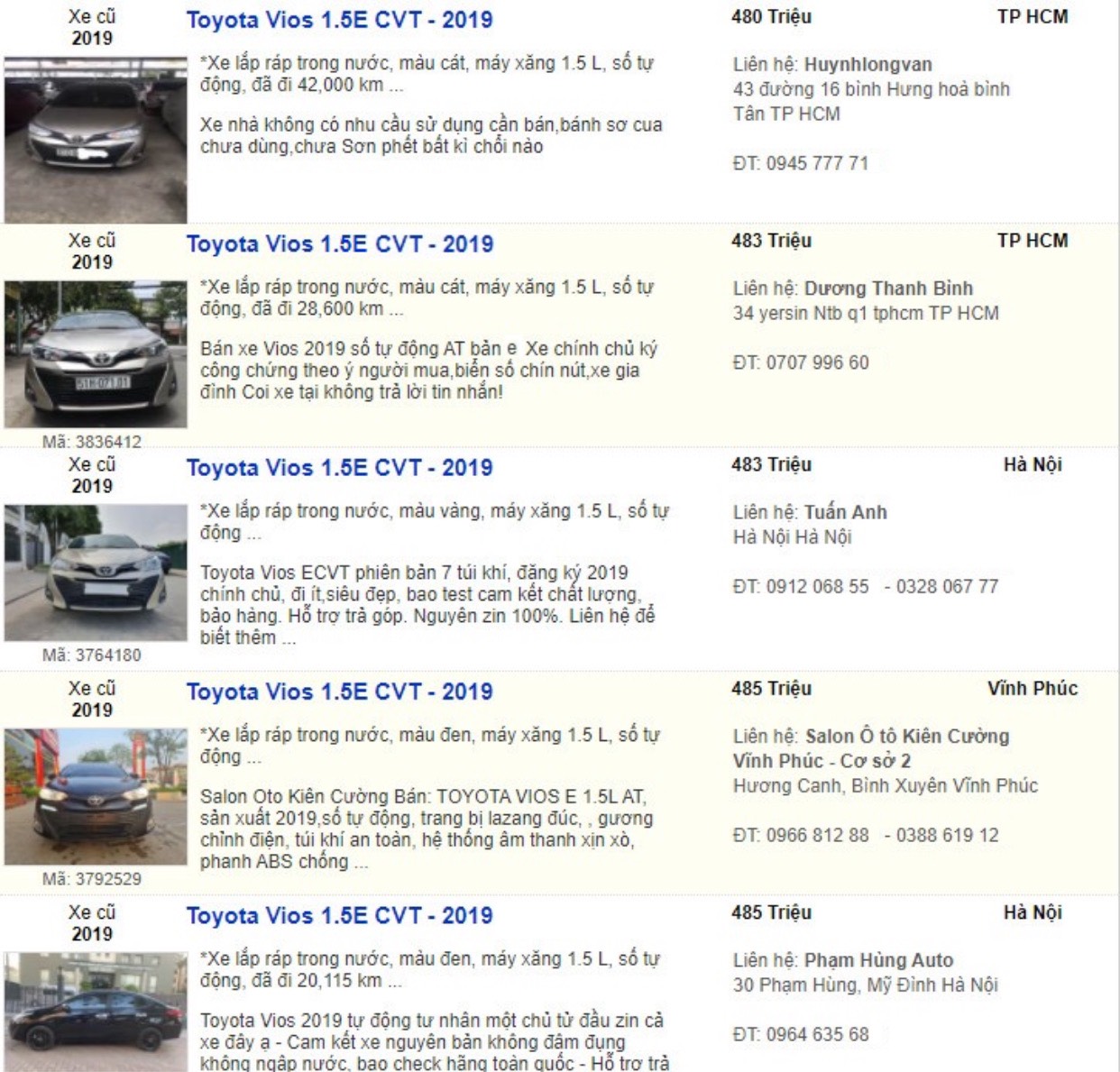Image resolution: width=1120 pixels, height=1072 pixels.
Task: View the black car photo of listing Mã 3792529
Action: (x=96, y=797)
